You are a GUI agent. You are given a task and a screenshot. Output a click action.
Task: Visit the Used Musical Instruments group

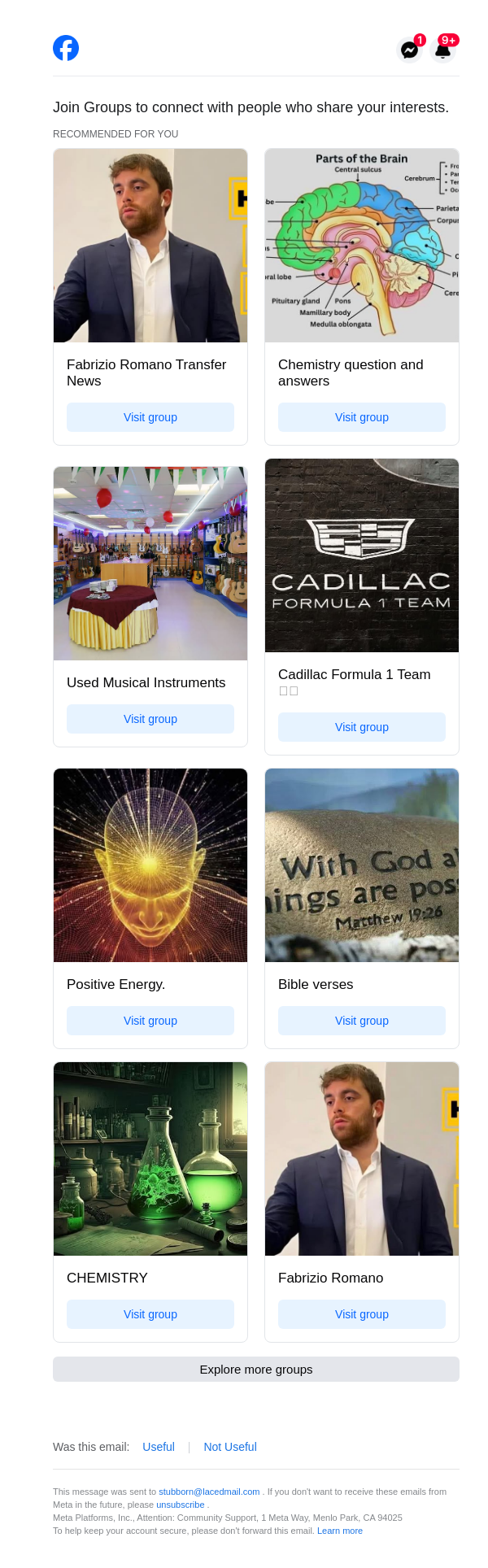pos(150,719)
